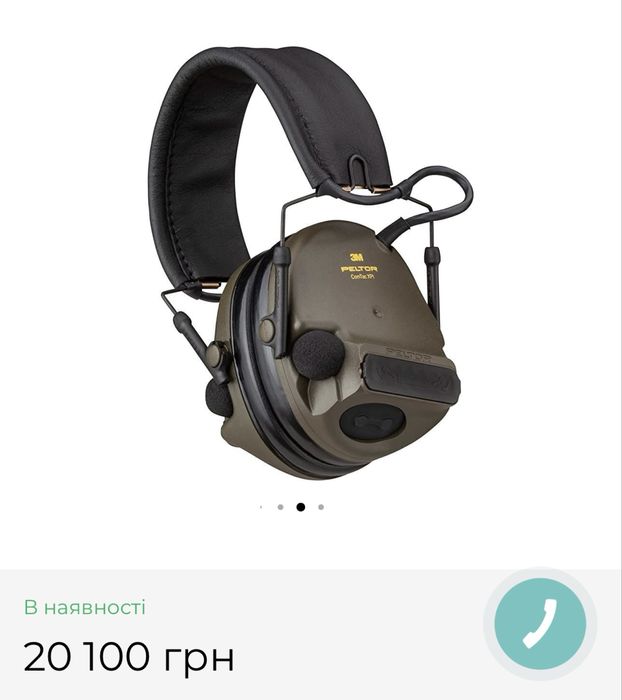Screen dimensions: 622x700
Task: Call the seller with the phone button
Action: 540,625
